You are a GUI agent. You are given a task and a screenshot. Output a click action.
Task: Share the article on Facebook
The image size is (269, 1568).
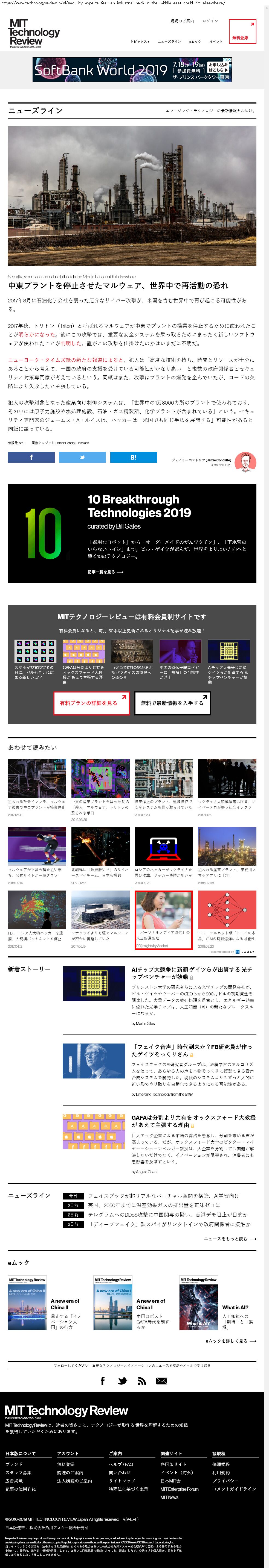(x=31, y=457)
